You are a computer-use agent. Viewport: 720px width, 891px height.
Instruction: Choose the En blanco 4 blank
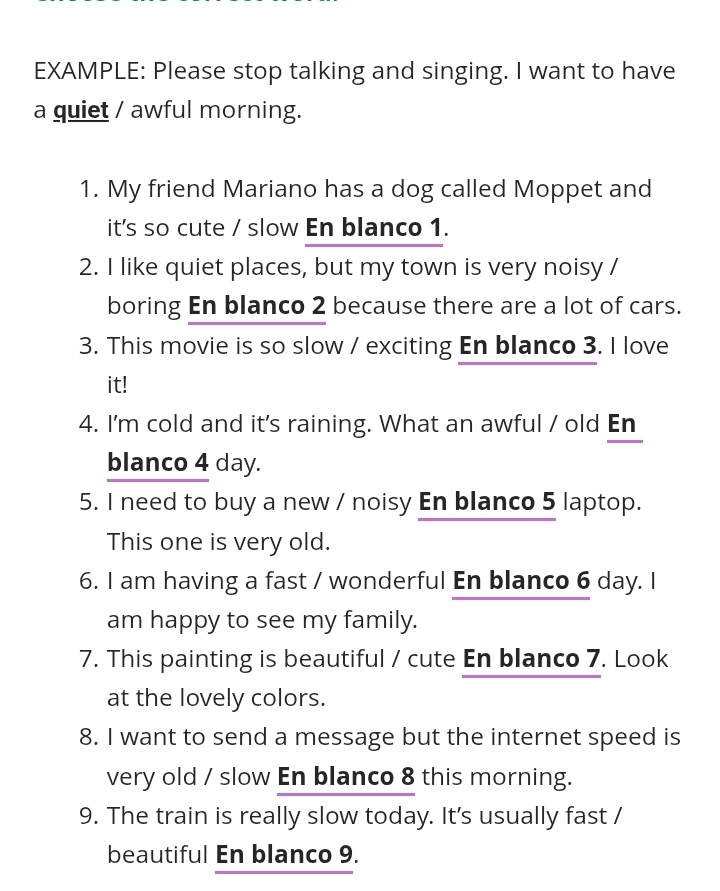158,463
